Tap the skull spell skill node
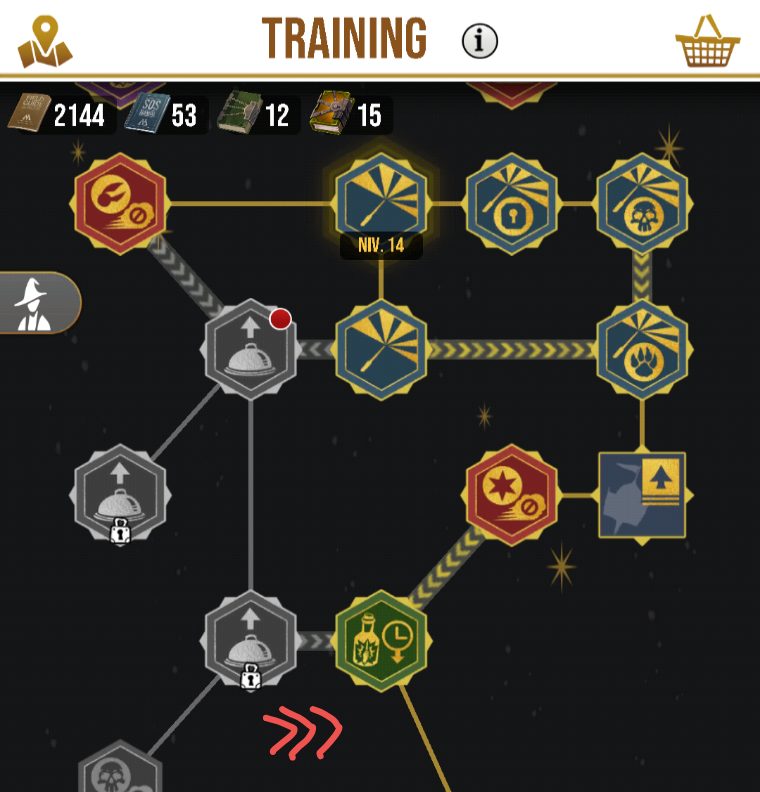Viewport: 760px width, 792px height. click(643, 203)
